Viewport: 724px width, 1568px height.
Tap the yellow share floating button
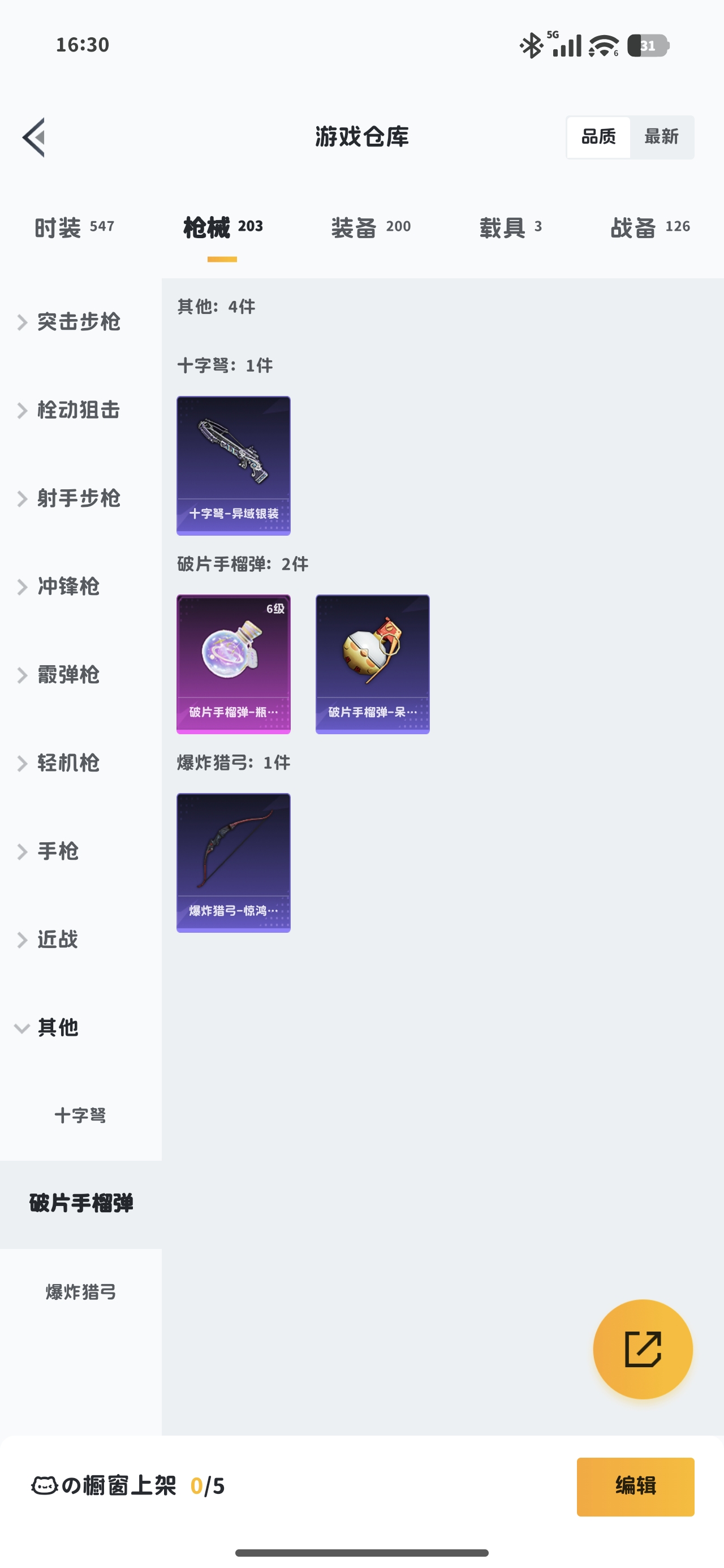[643, 1349]
